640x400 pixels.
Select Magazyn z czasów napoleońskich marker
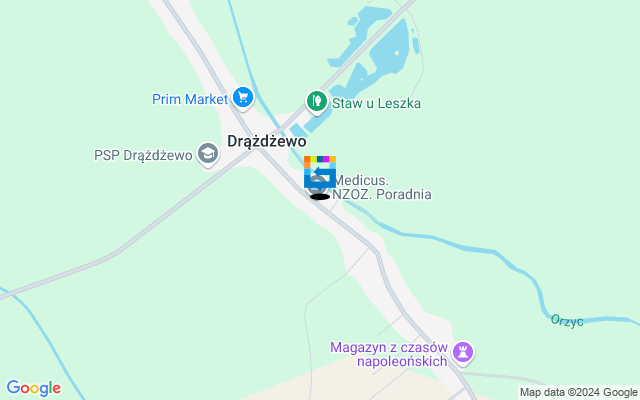(463, 352)
